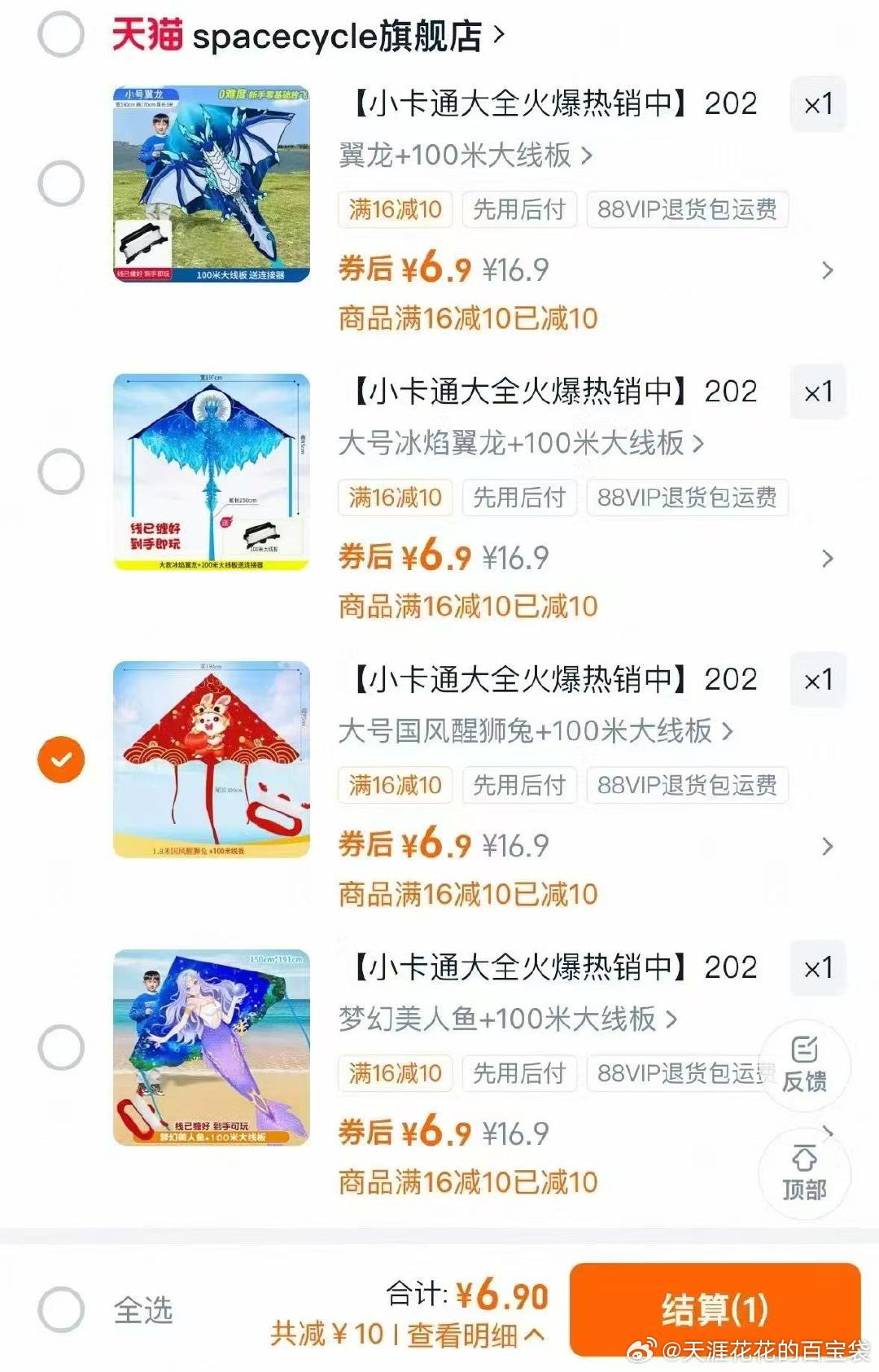The height and width of the screenshot is (1372, 879).
Task: Open the 大号冰焰翼龙 product image
Action: point(212,472)
